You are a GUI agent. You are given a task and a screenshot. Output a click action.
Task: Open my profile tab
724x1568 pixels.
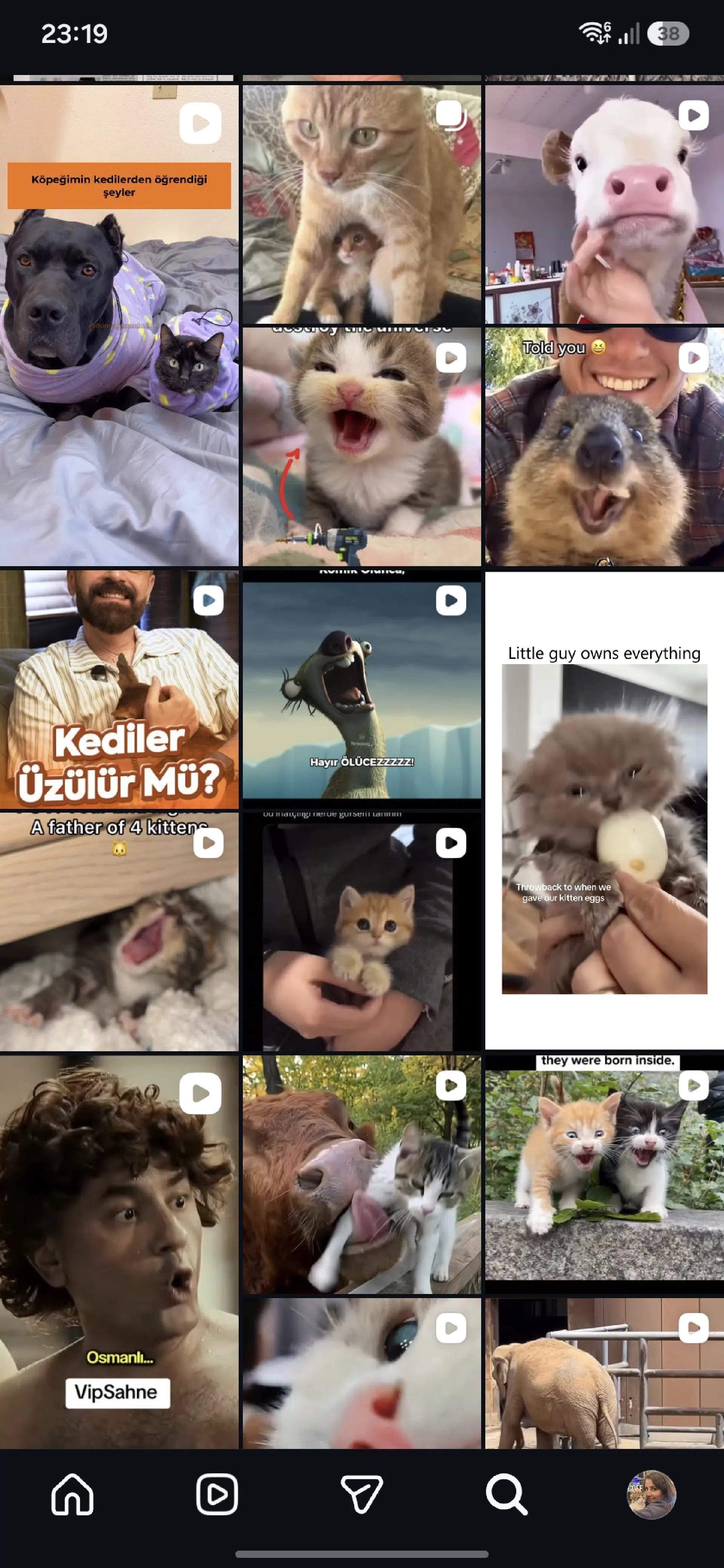[x=652, y=1494]
